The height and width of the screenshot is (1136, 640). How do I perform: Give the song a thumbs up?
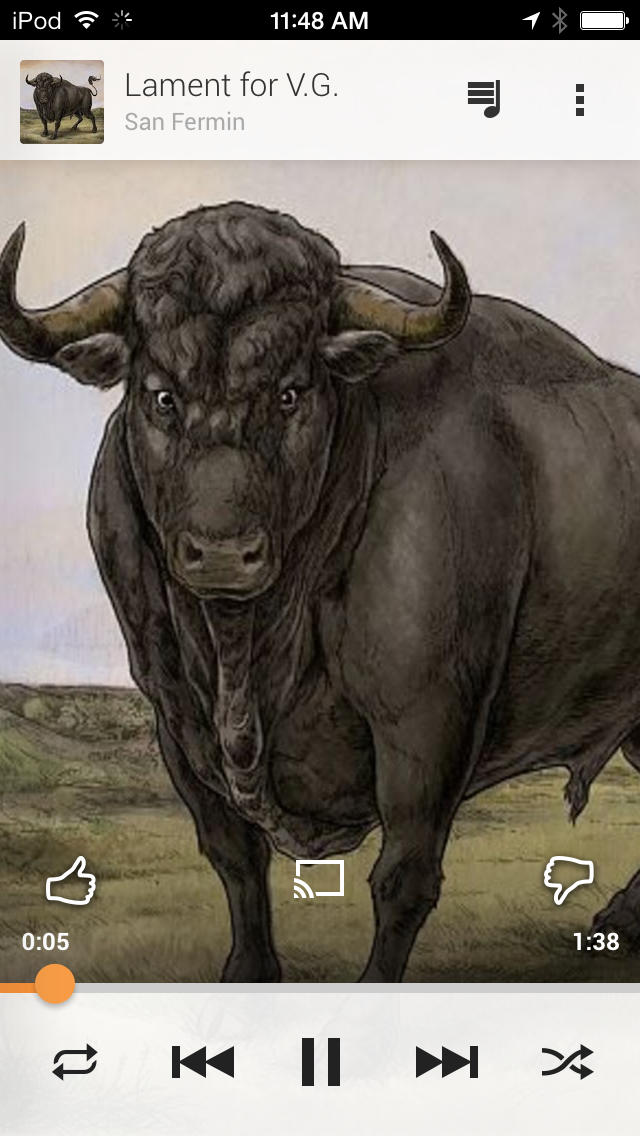pyautogui.click(x=71, y=881)
